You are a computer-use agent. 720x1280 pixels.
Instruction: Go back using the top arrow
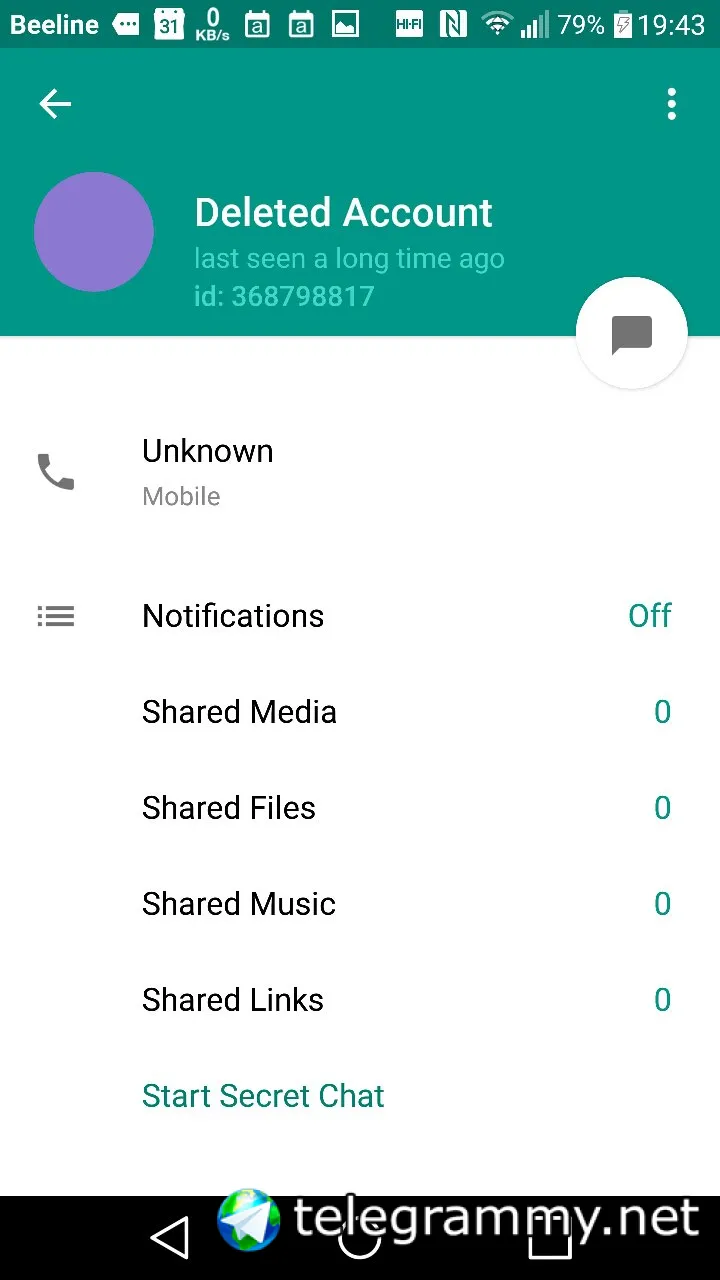pos(55,104)
